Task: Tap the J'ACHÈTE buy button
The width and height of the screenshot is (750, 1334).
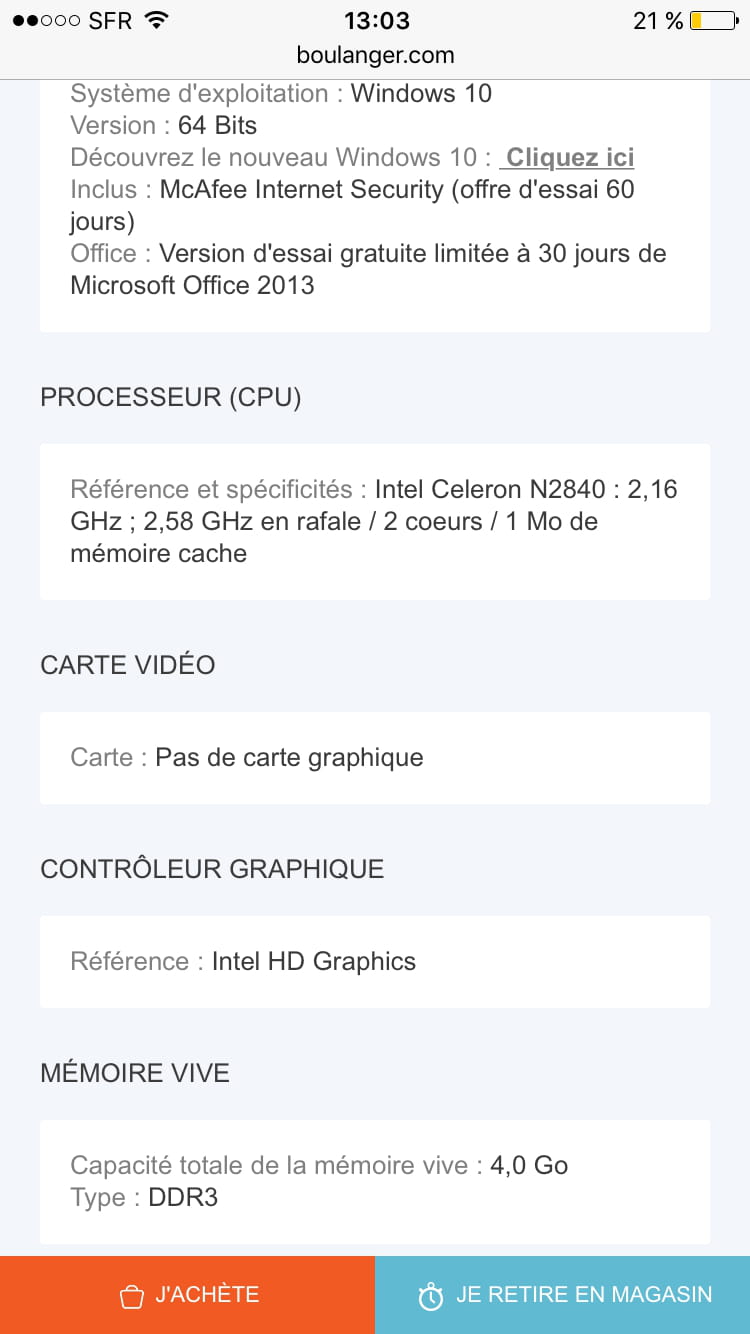Action: (188, 1295)
